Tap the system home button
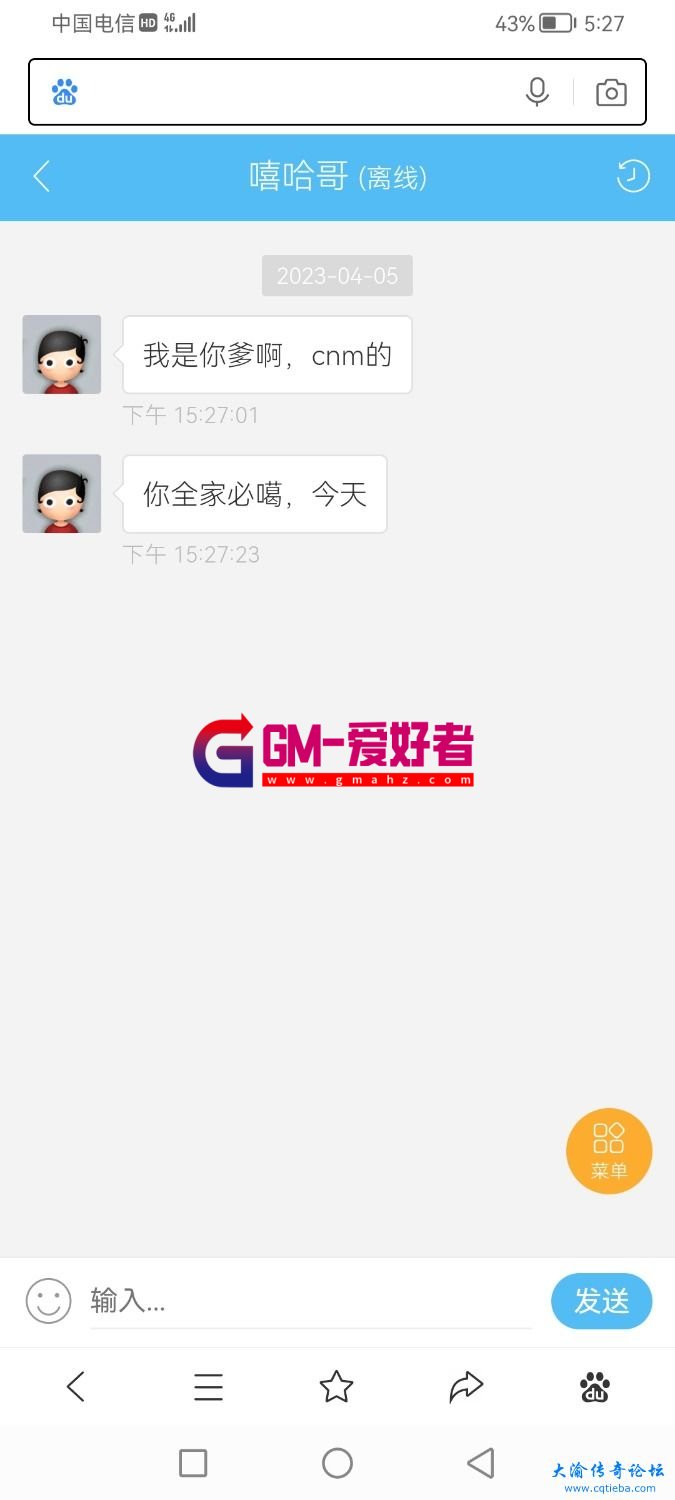This screenshot has height=1500, width=675. pyautogui.click(x=337, y=1463)
